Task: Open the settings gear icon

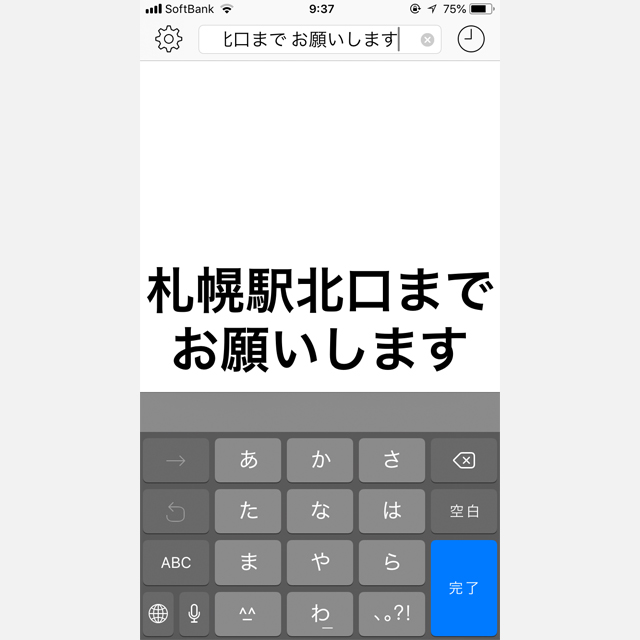Action: [x=168, y=40]
